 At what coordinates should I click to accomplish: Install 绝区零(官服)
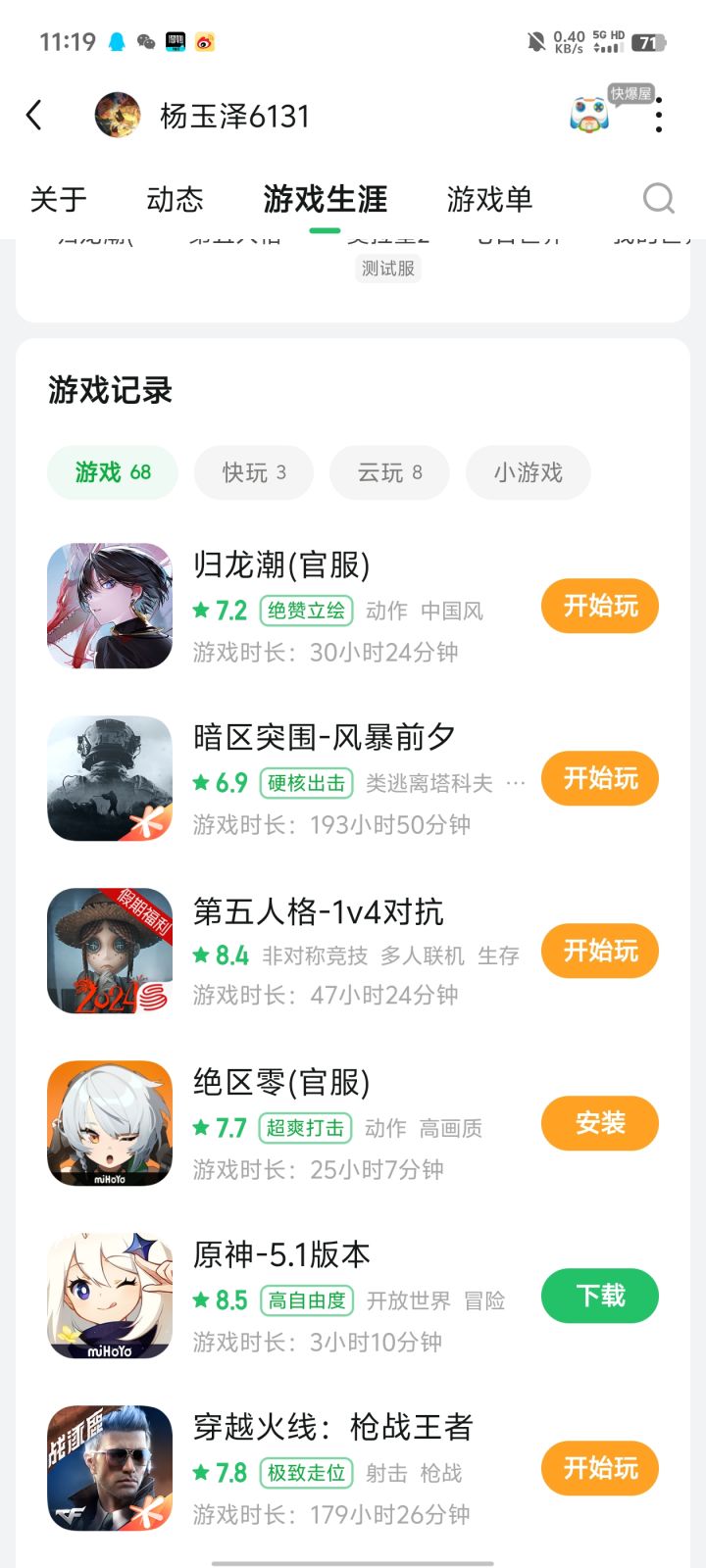pyautogui.click(x=600, y=1123)
